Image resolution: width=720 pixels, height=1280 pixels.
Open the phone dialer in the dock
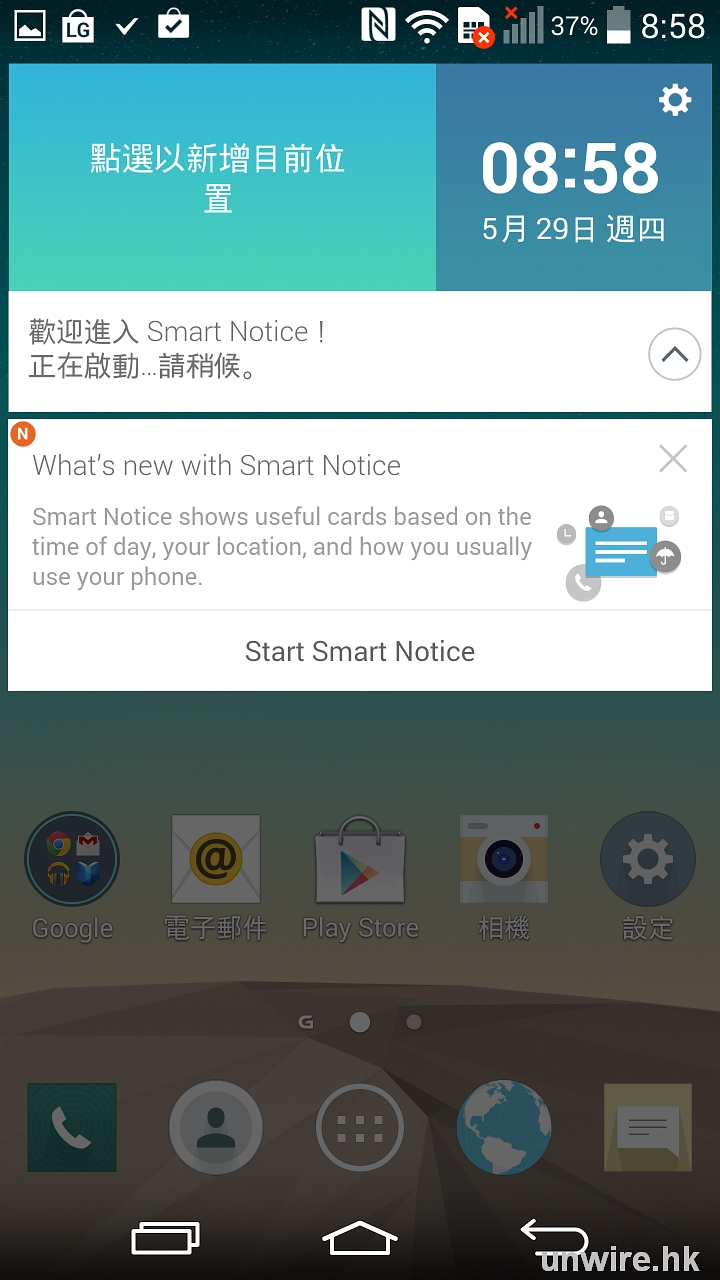click(x=72, y=1128)
